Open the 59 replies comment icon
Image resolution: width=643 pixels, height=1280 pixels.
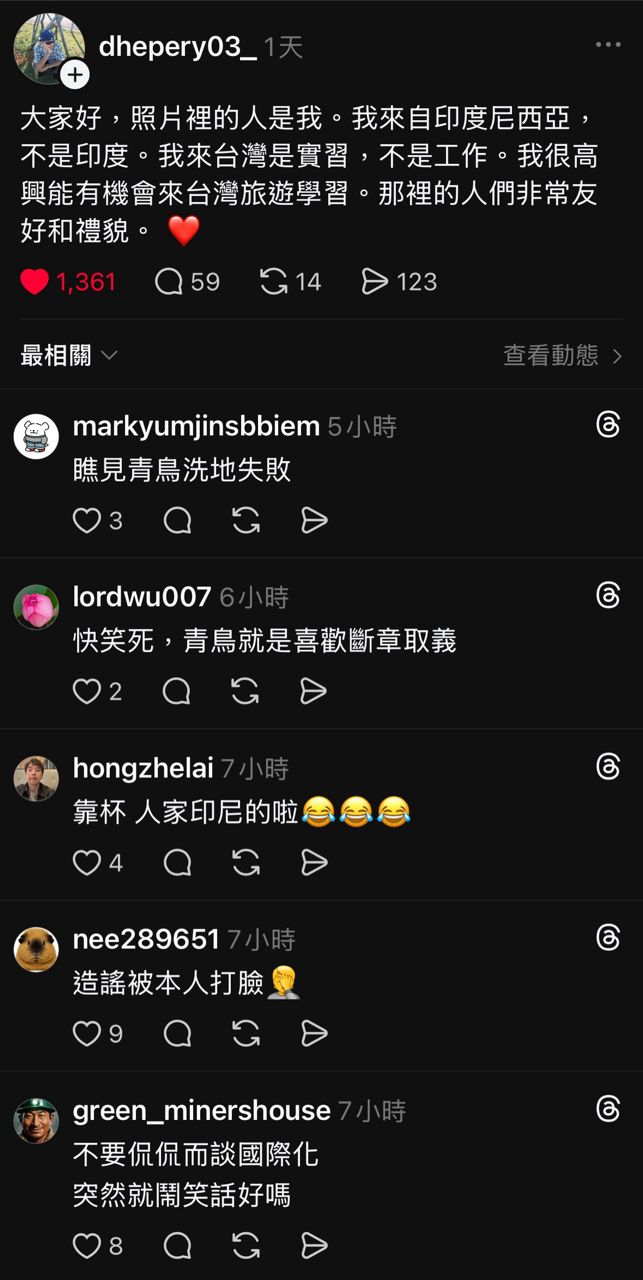(x=169, y=282)
